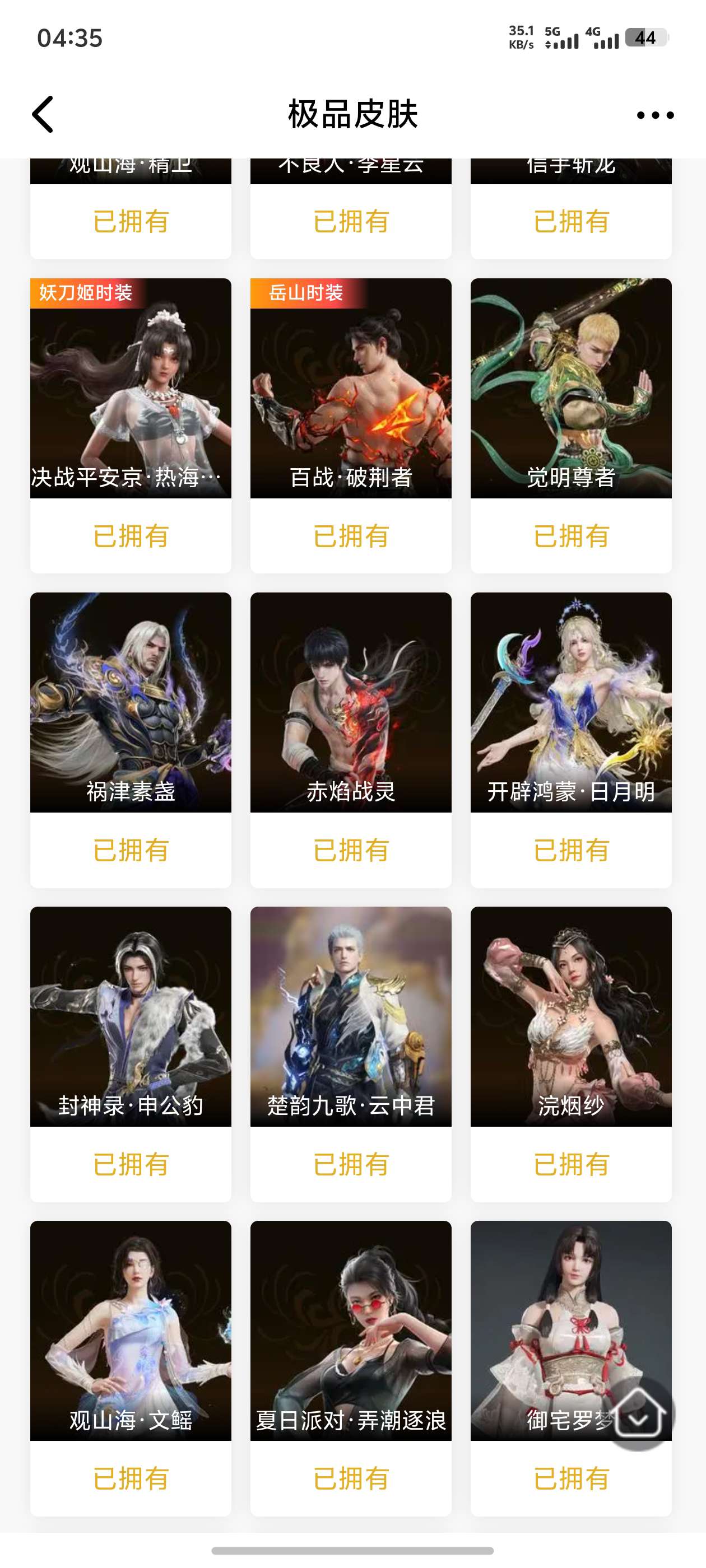Select the 封神录·申公豹 skin

[x=131, y=1016]
